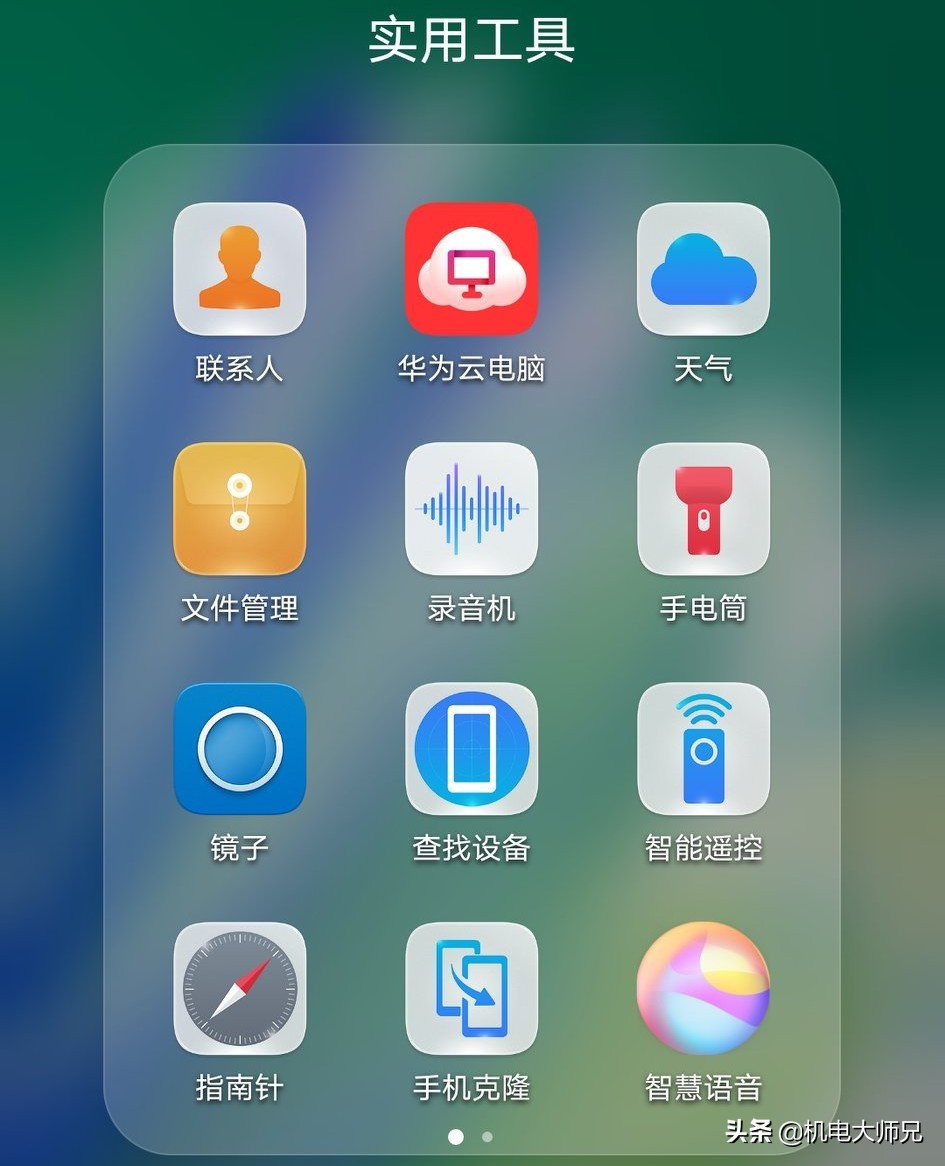
Task: Select the first page indicator dot
Action: [x=456, y=1137]
